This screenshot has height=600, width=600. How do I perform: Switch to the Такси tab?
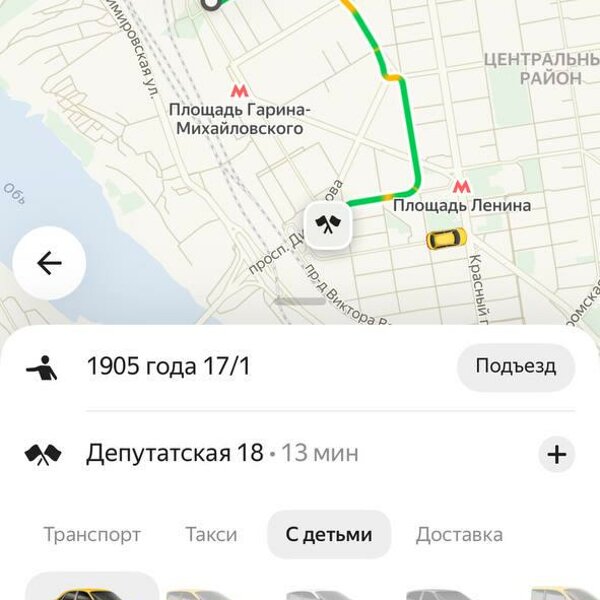pyautogui.click(x=211, y=534)
